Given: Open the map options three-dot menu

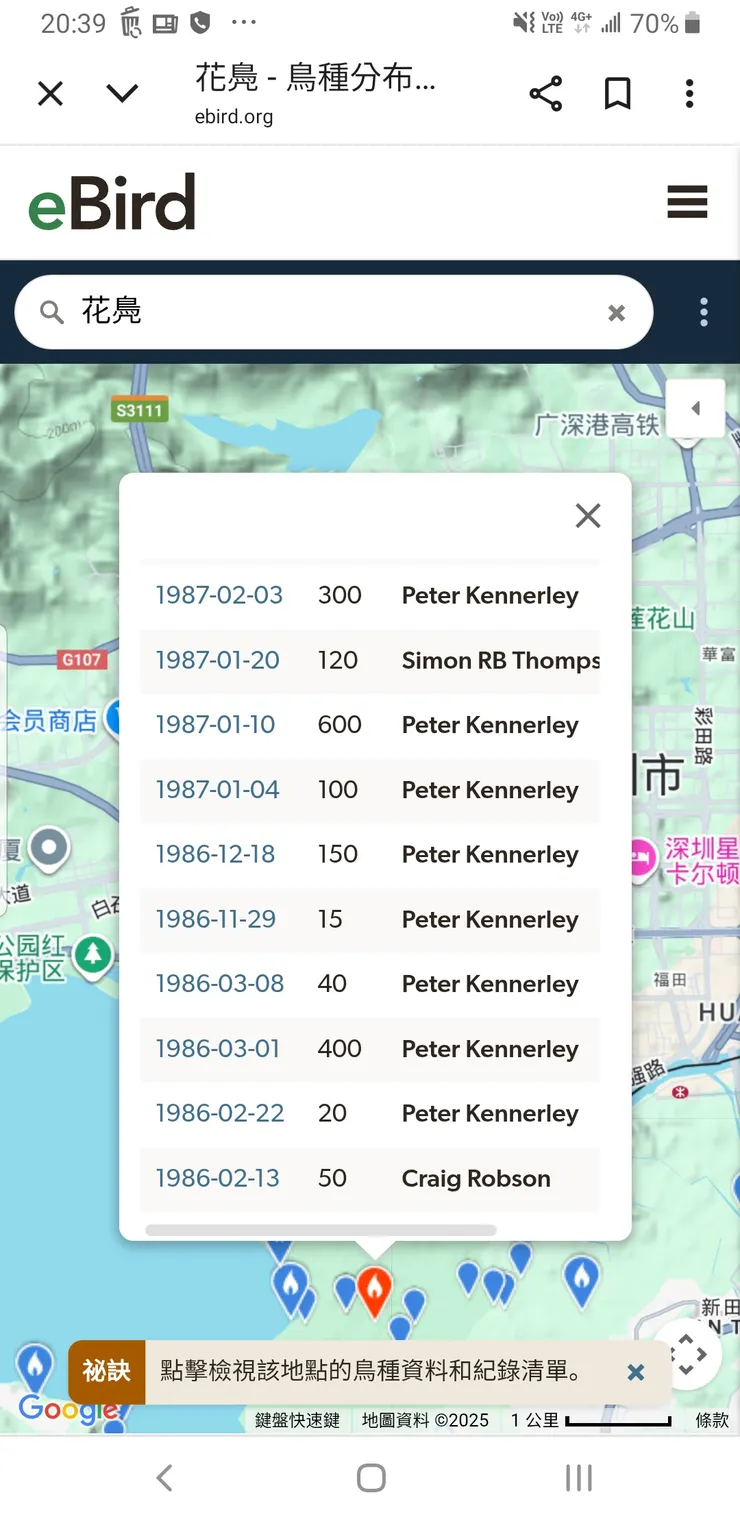Looking at the screenshot, I should click(x=704, y=312).
